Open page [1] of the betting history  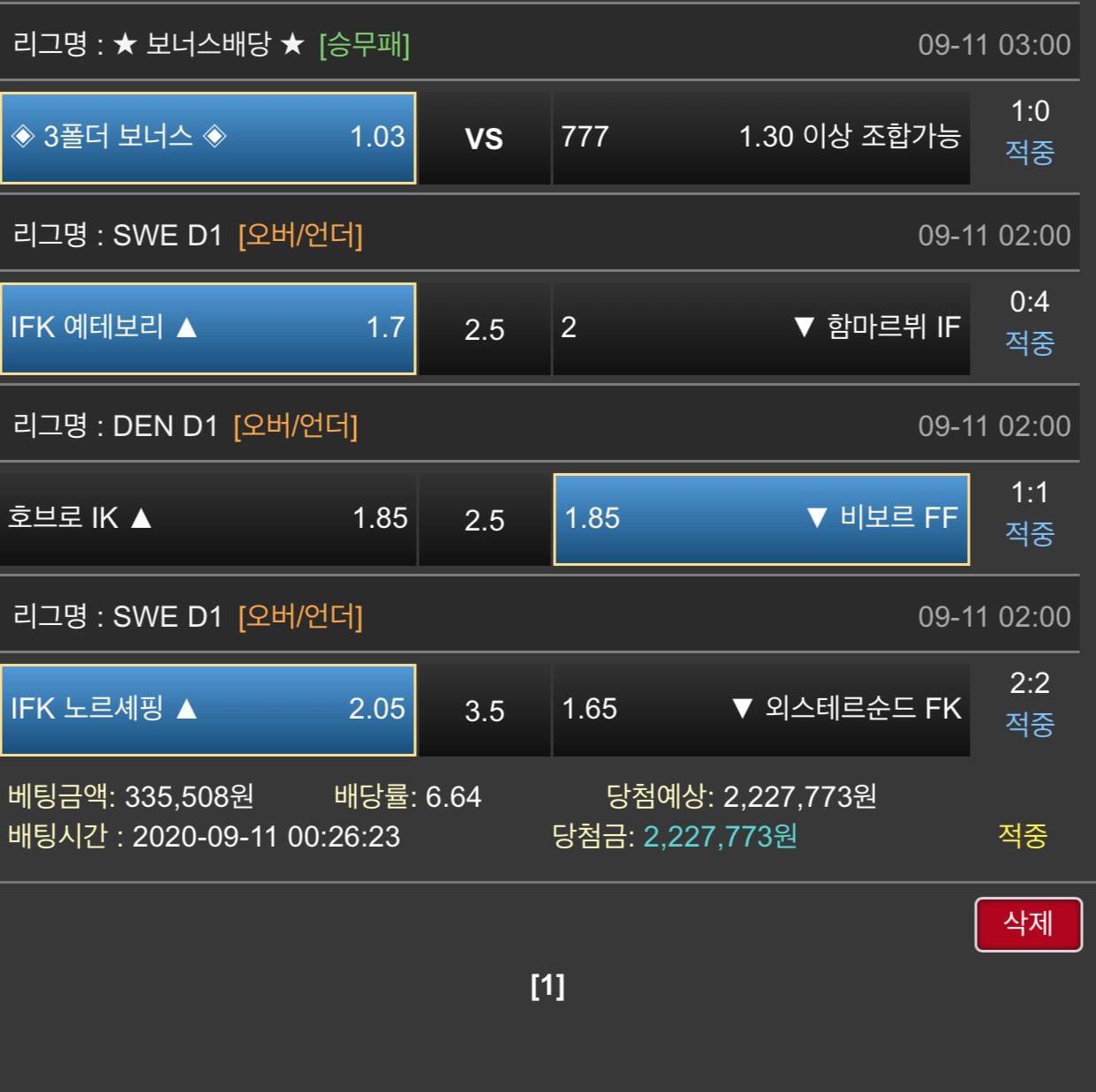point(548,985)
